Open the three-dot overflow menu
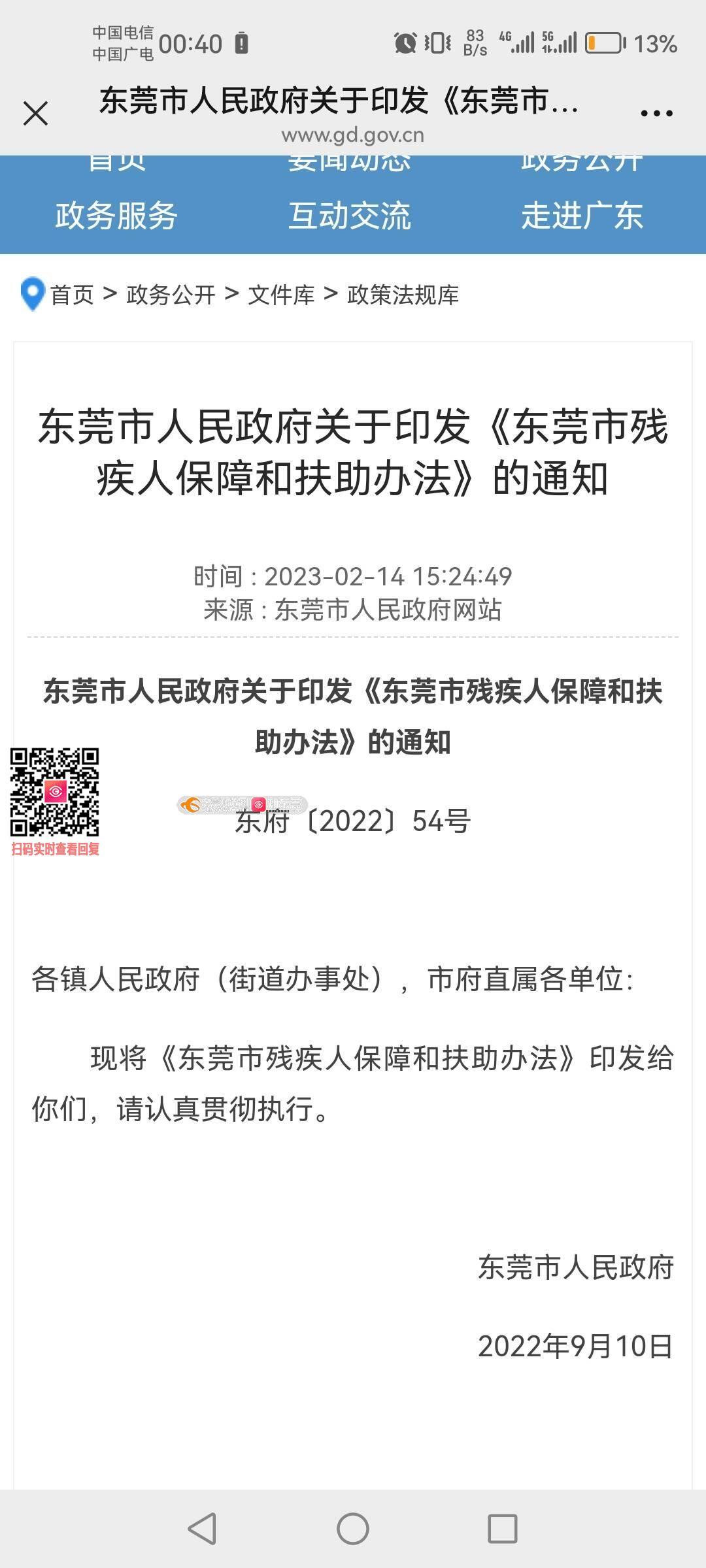Image resolution: width=706 pixels, height=1568 pixels. tap(656, 114)
